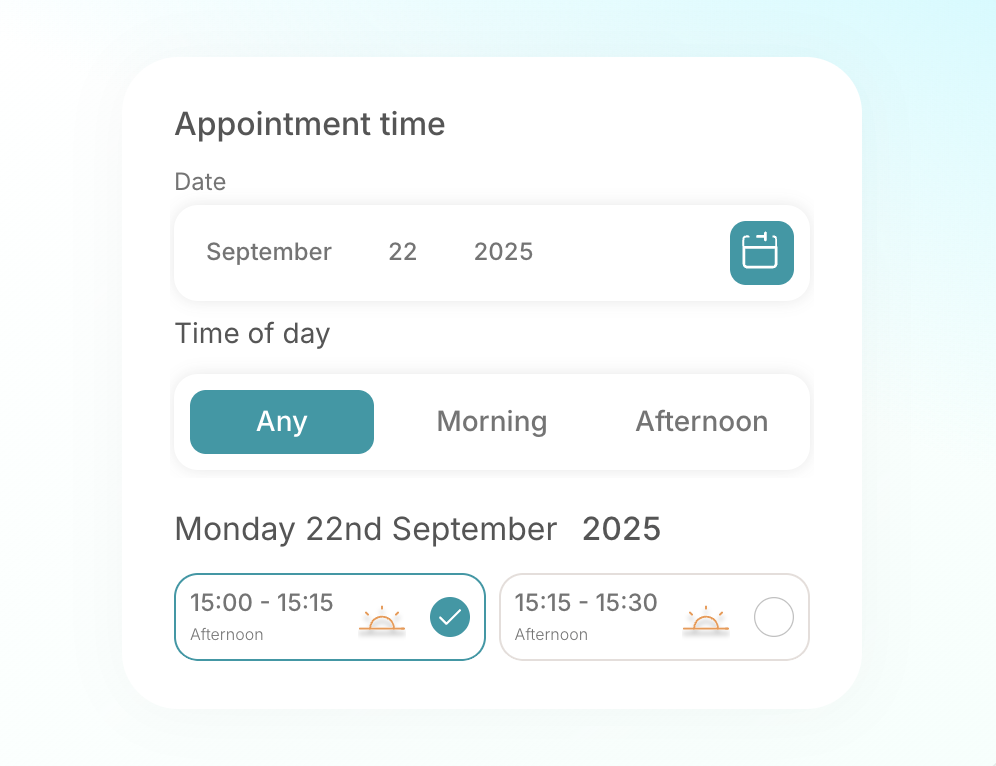Open the calendar date picker icon
Viewport: 996px width, 766px height.
coord(761,253)
